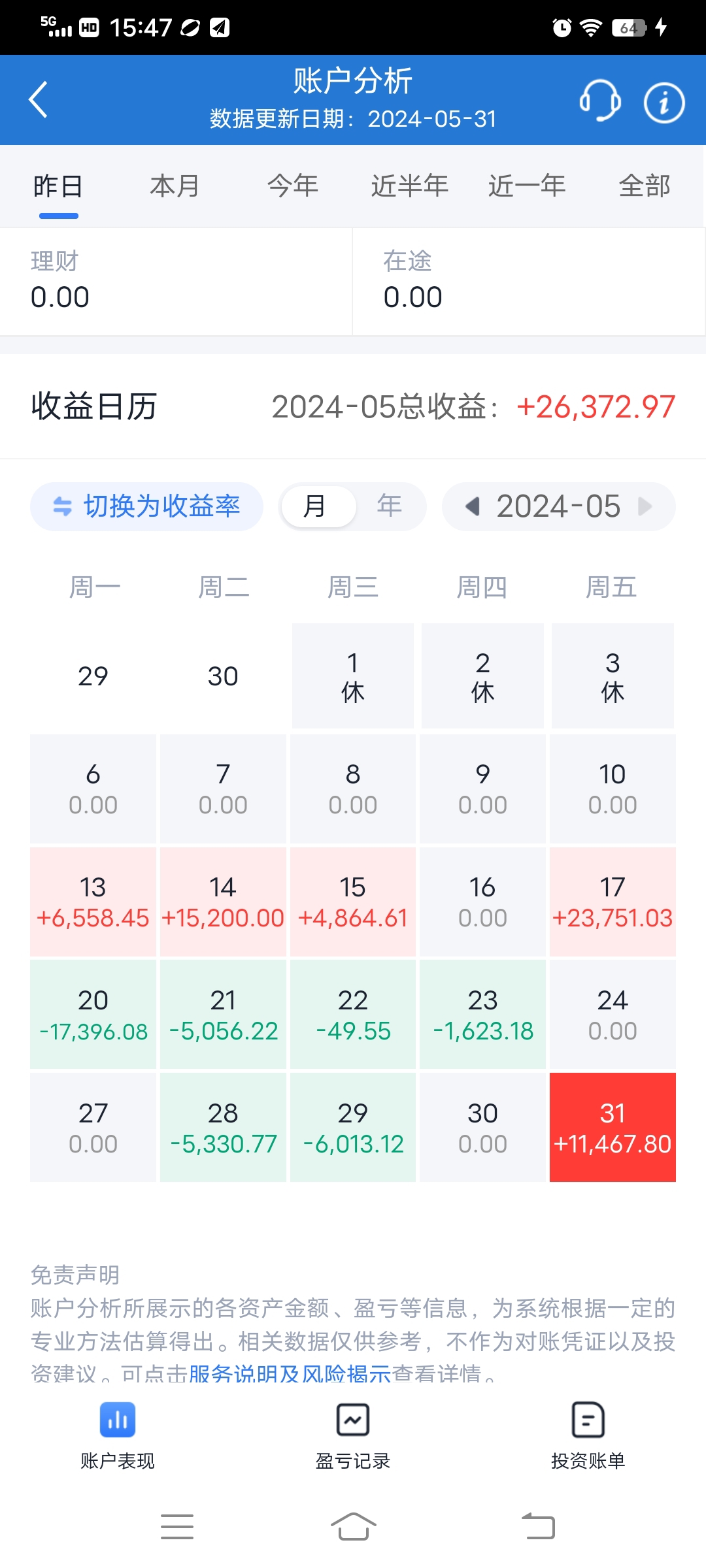The image size is (706, 1568).
Task: Tap the back arrow to exit 账户分析
Action: click(38, 99)
